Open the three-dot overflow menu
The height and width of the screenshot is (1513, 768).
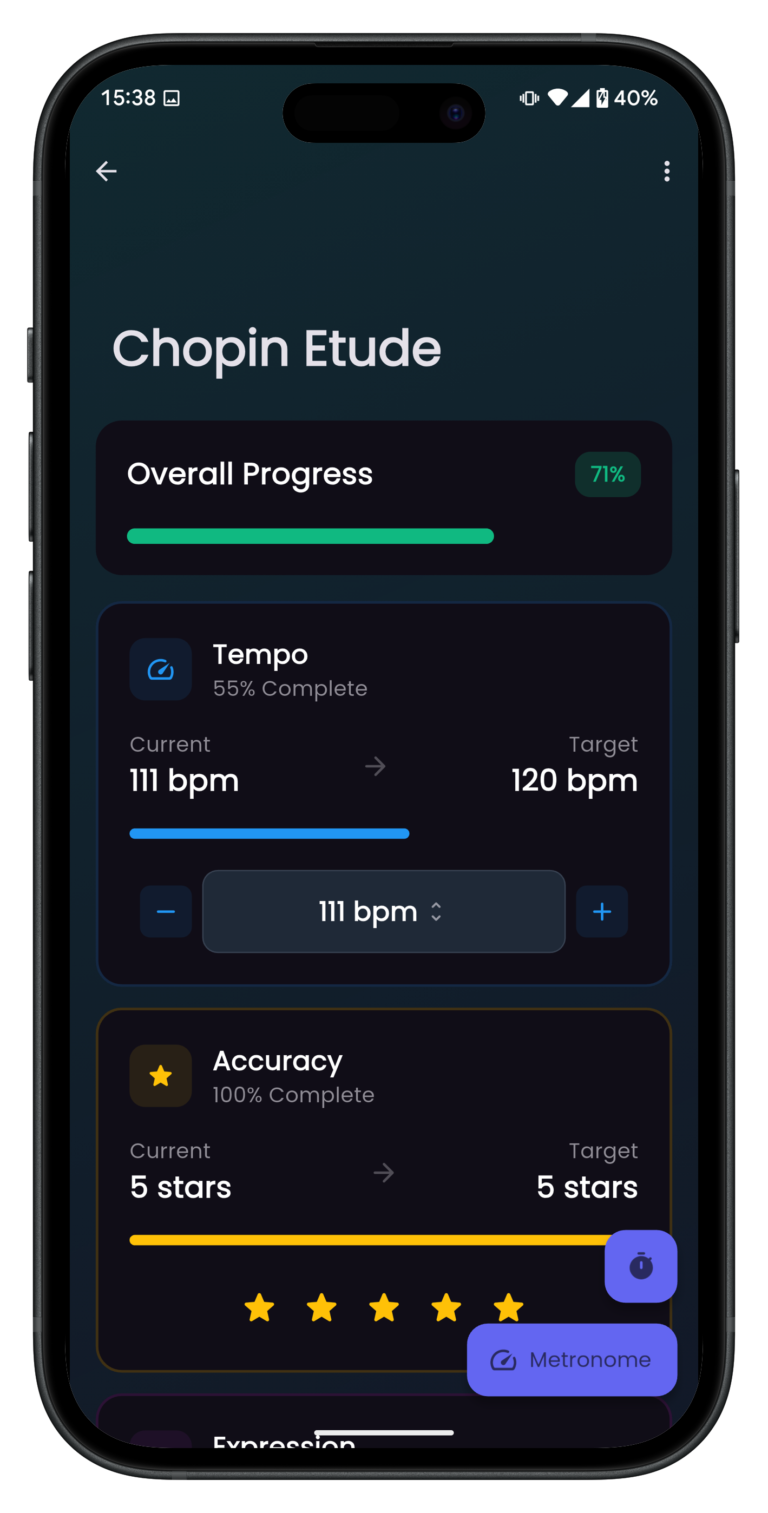(667, 171)
